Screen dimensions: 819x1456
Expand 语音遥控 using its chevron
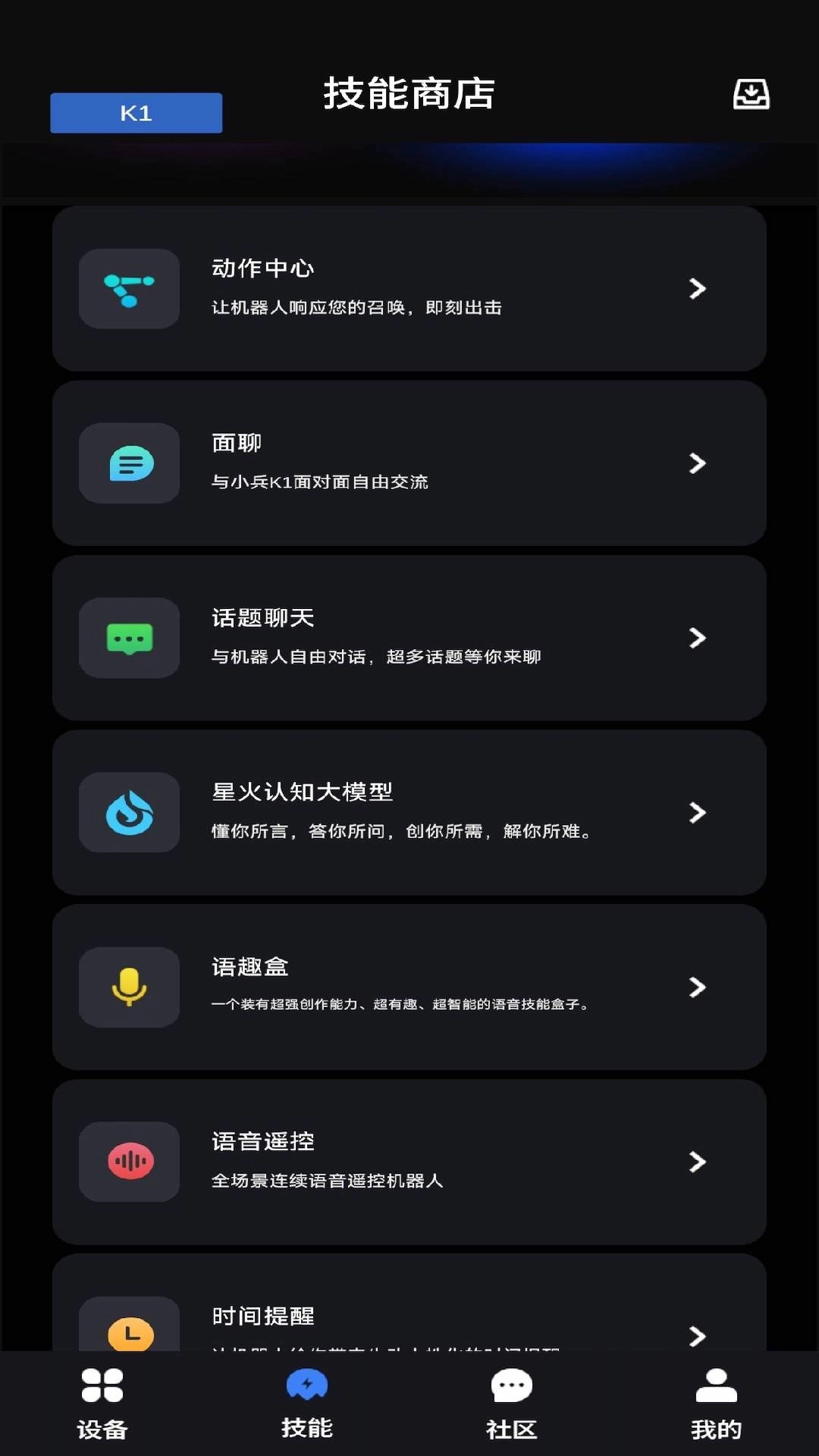pyautogui.click(x=697, y=1163)
